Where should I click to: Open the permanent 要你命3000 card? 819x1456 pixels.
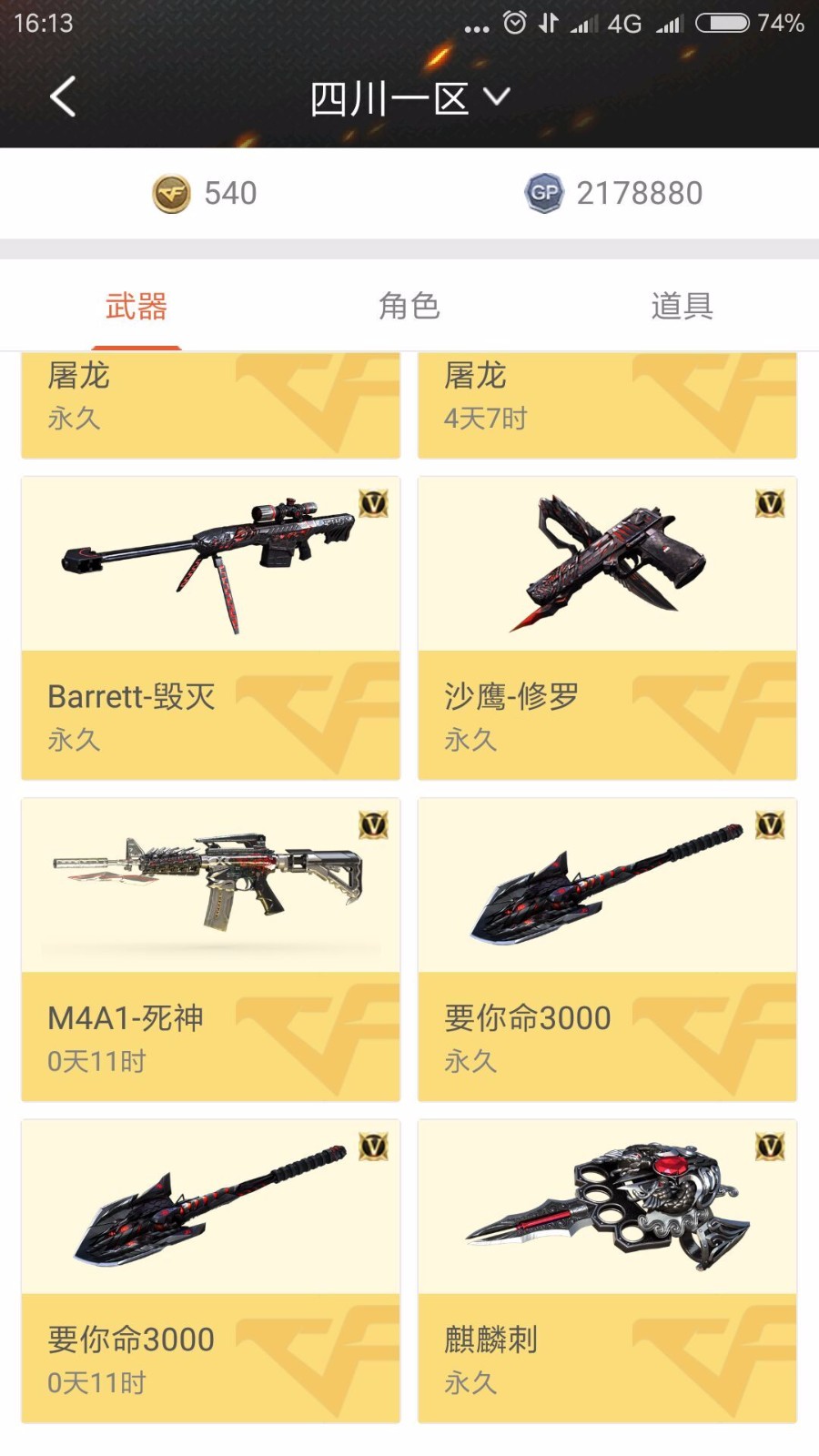tap(607, 949)
